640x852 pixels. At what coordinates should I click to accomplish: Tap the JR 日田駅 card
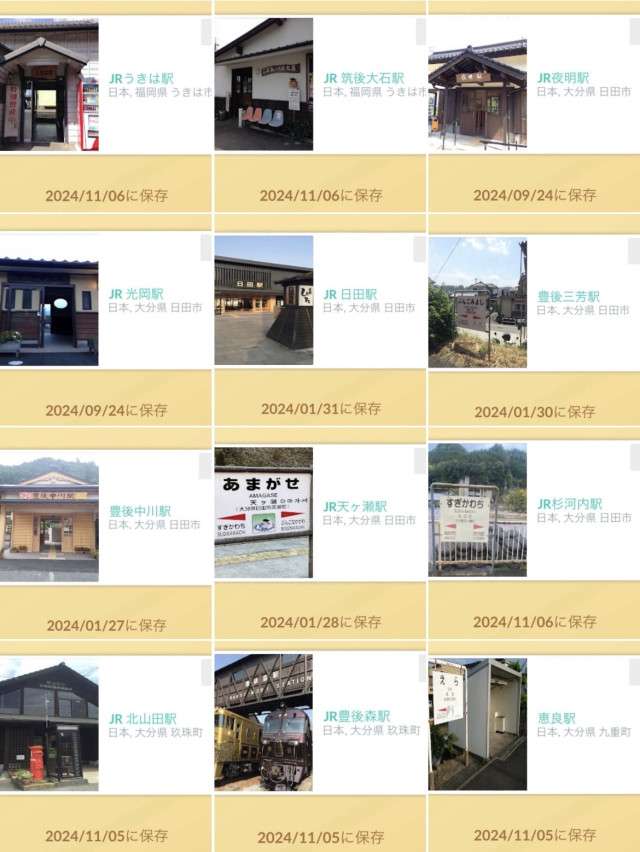pyautogui.click(x=320, y=300)
